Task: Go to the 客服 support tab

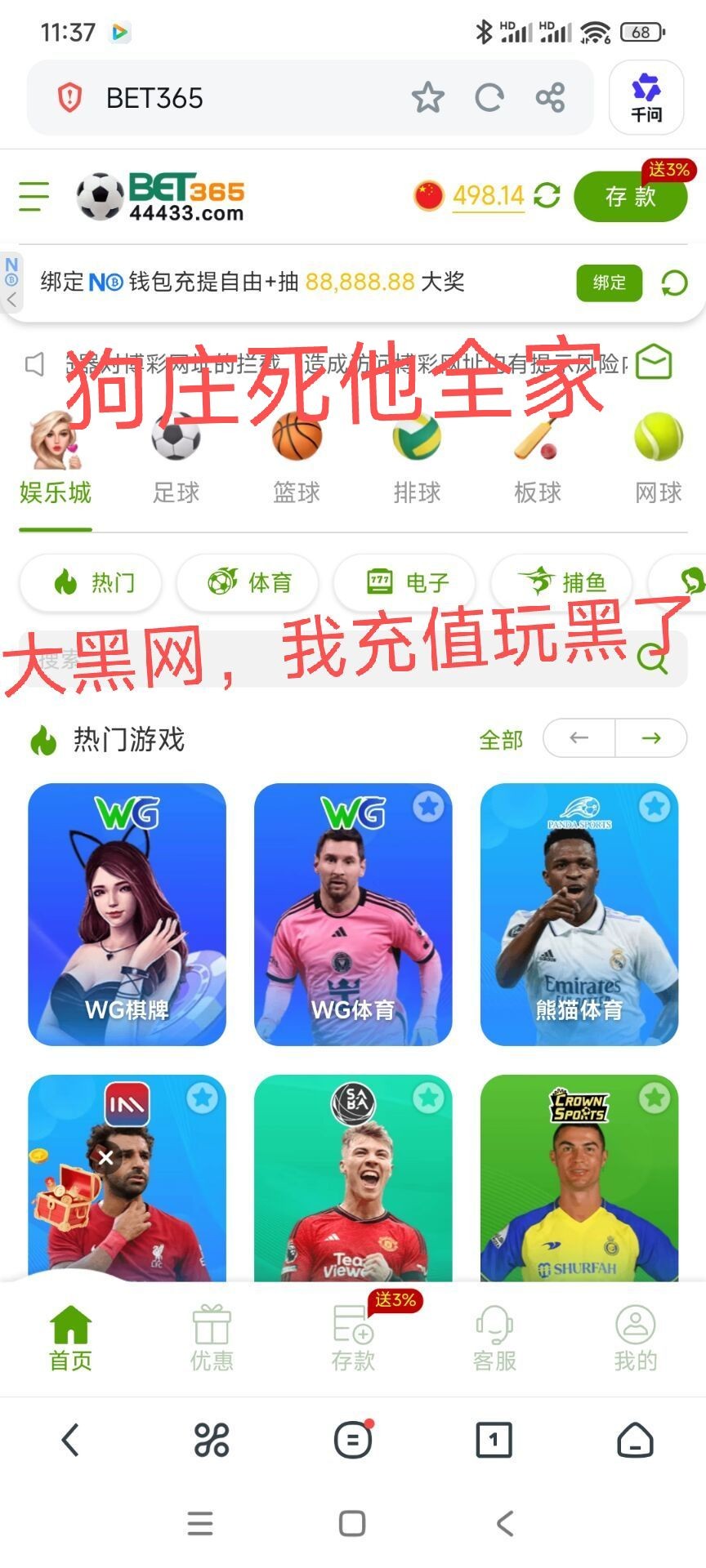Action: (494, 1339)
